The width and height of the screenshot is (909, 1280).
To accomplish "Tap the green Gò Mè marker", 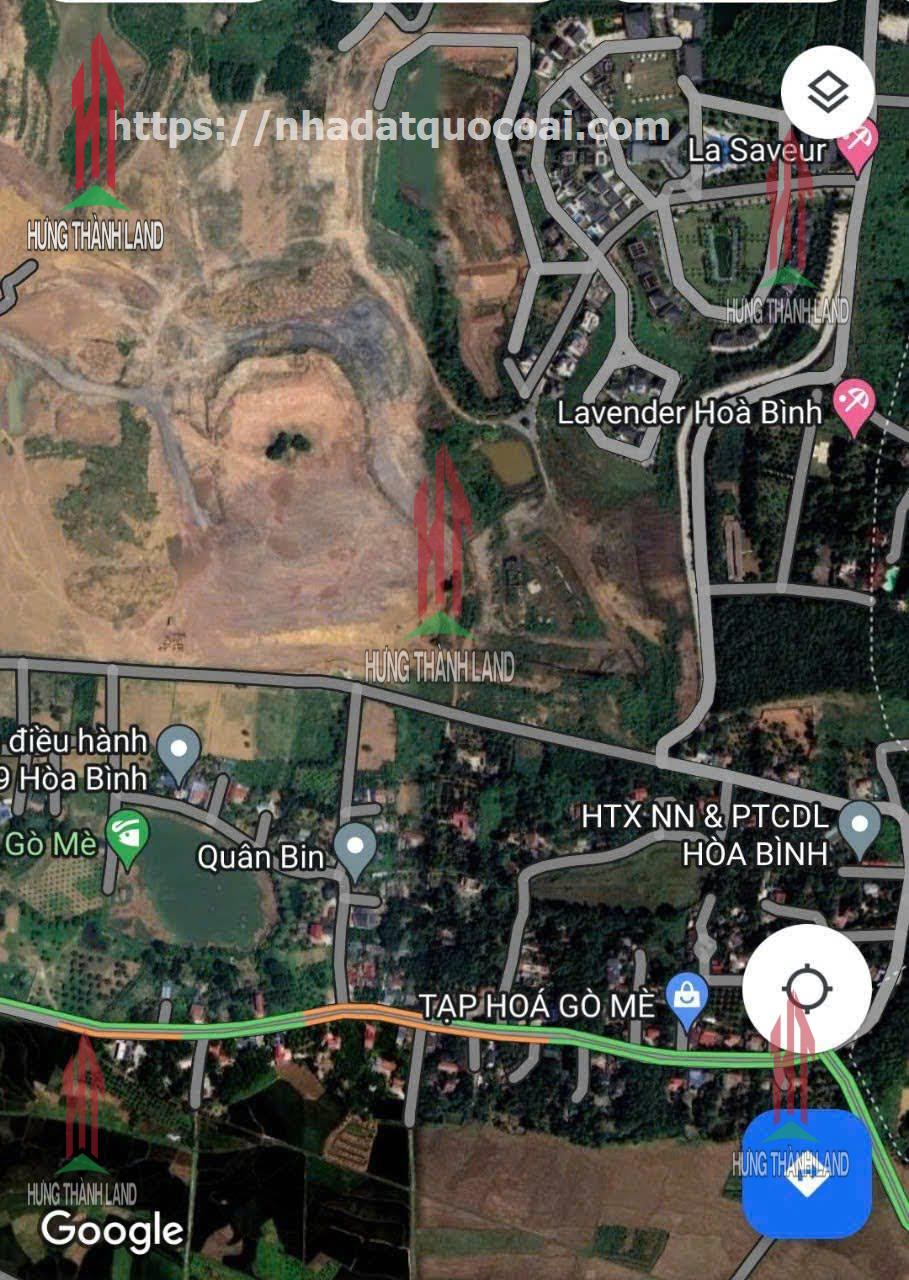I will 128,838.
